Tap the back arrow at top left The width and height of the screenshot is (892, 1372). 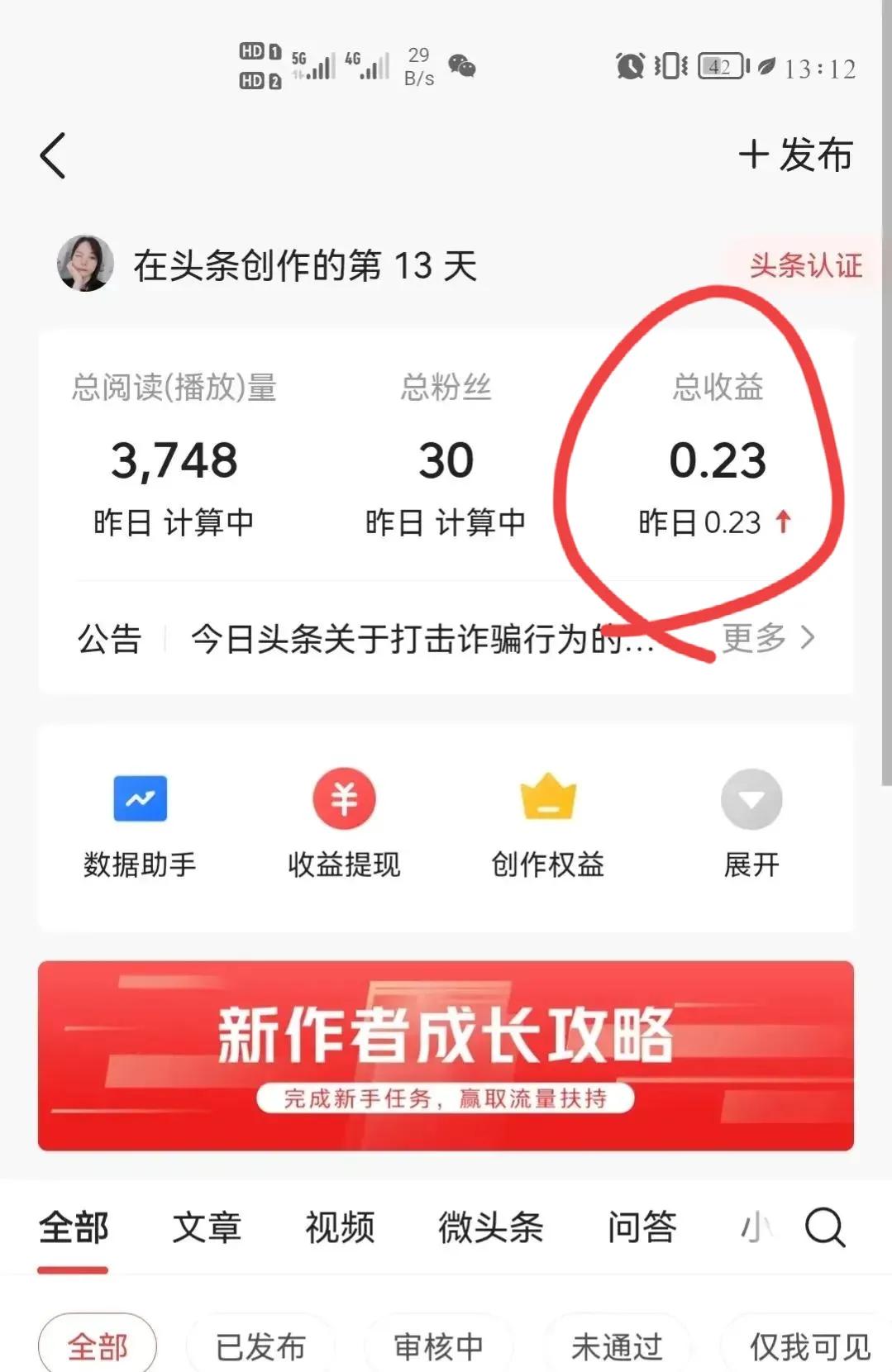[x=52, y=155]
